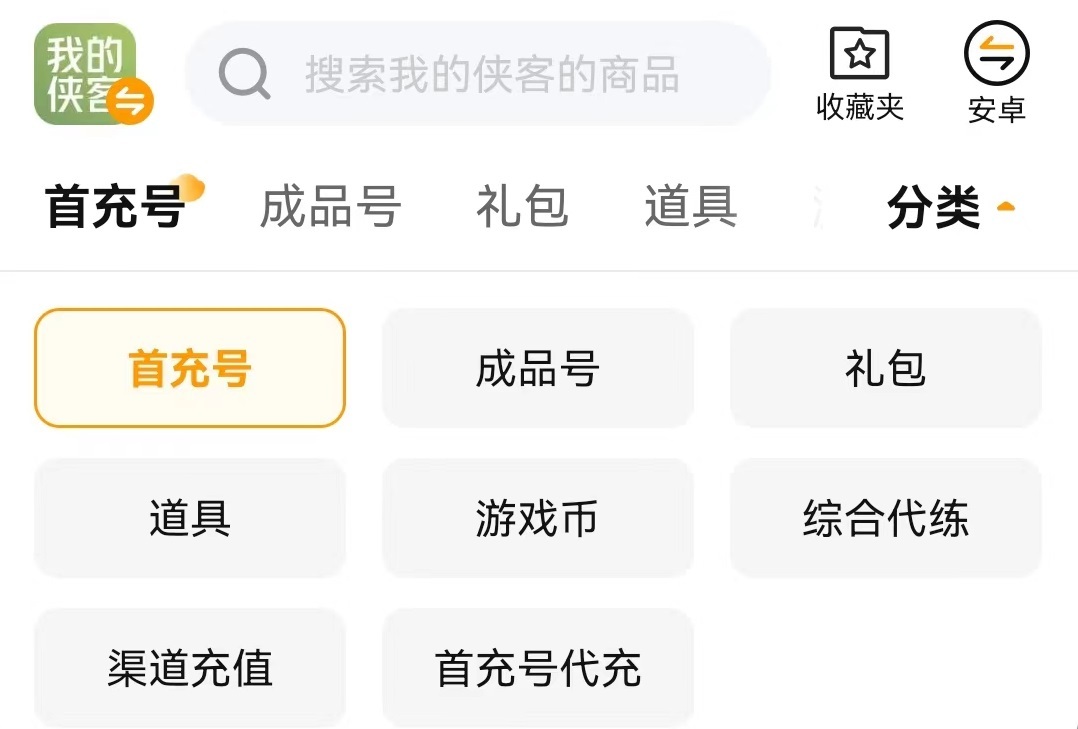Switch to the 首充号 top tab

115,206
